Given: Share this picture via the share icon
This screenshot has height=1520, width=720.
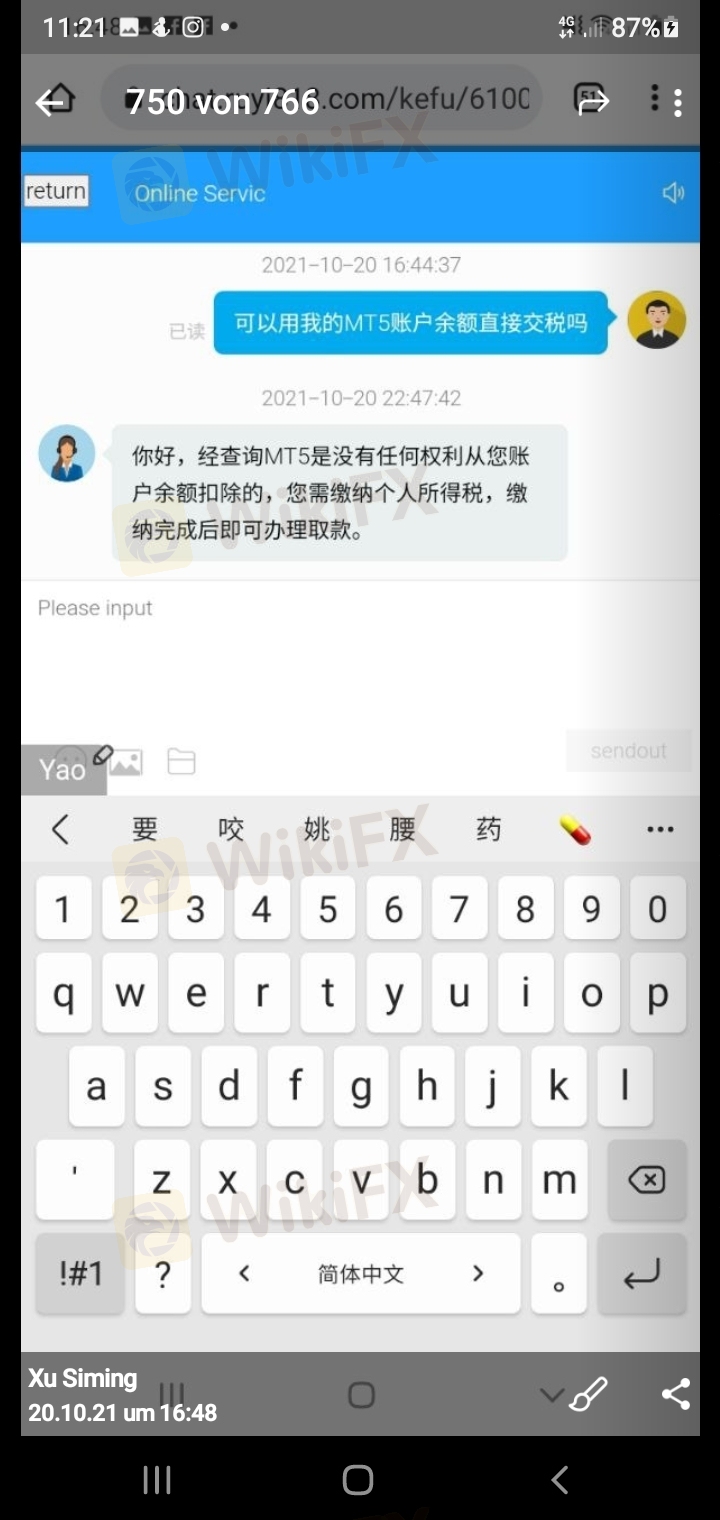Looking at the screenshot, I should [676, 1394].
